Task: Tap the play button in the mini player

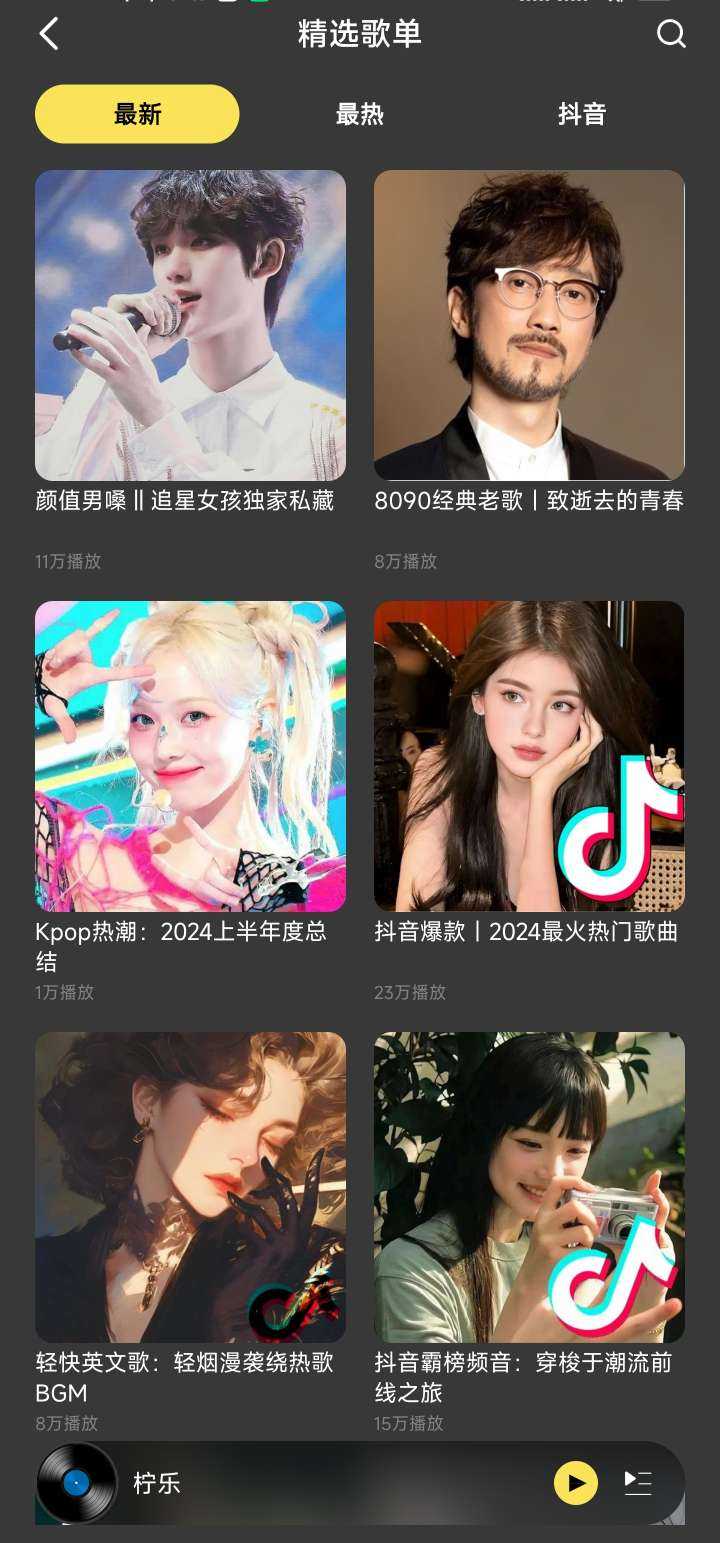Action: (x=576, y=1483)
